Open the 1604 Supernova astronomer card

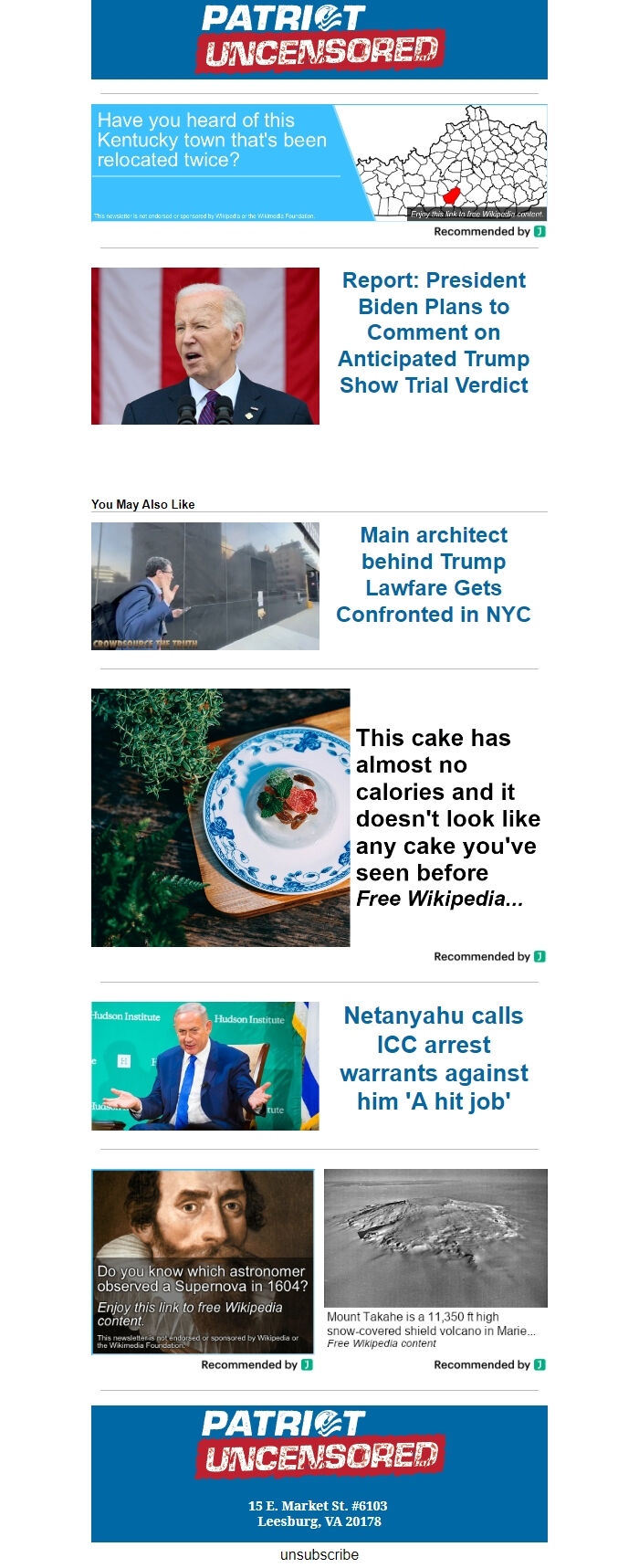point(203,1261)
